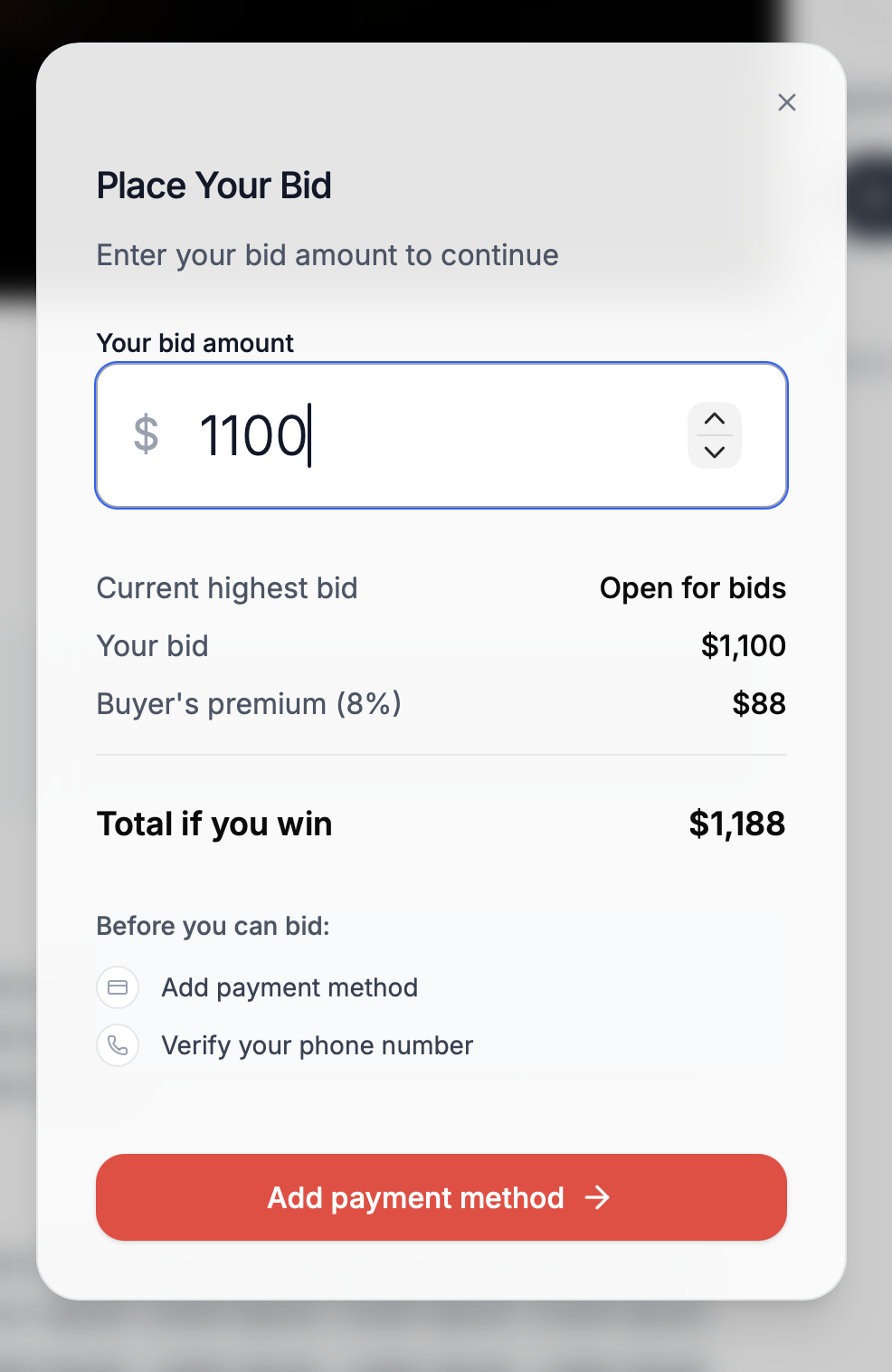Click the Place Your Bid heading
This screenshot has width=892, height=1372.
coord(214,185)
